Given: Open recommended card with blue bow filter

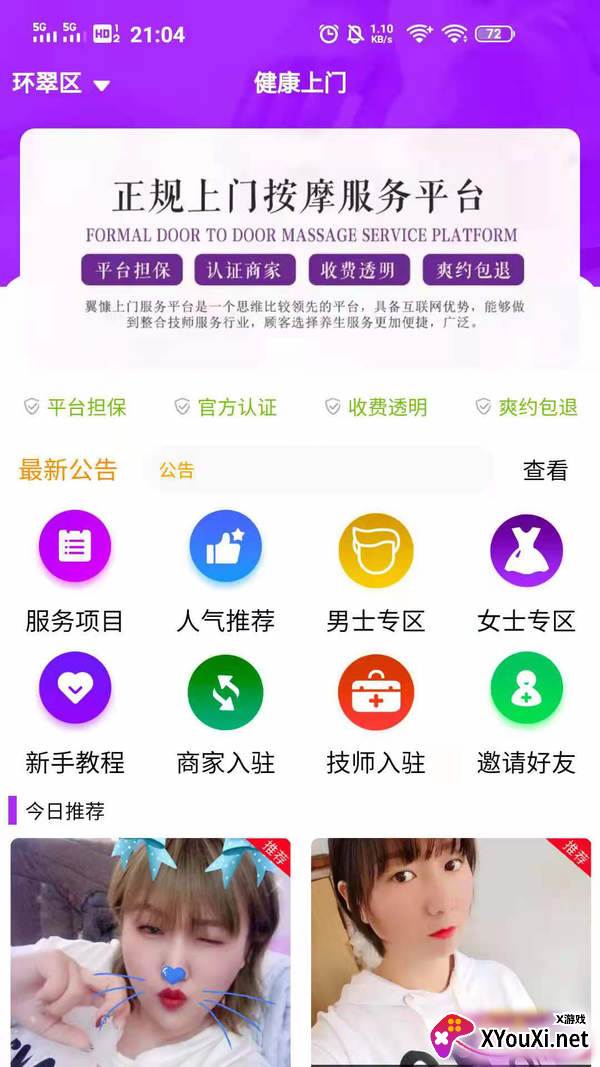Looking at the screenshot, I should pos(150,952).
